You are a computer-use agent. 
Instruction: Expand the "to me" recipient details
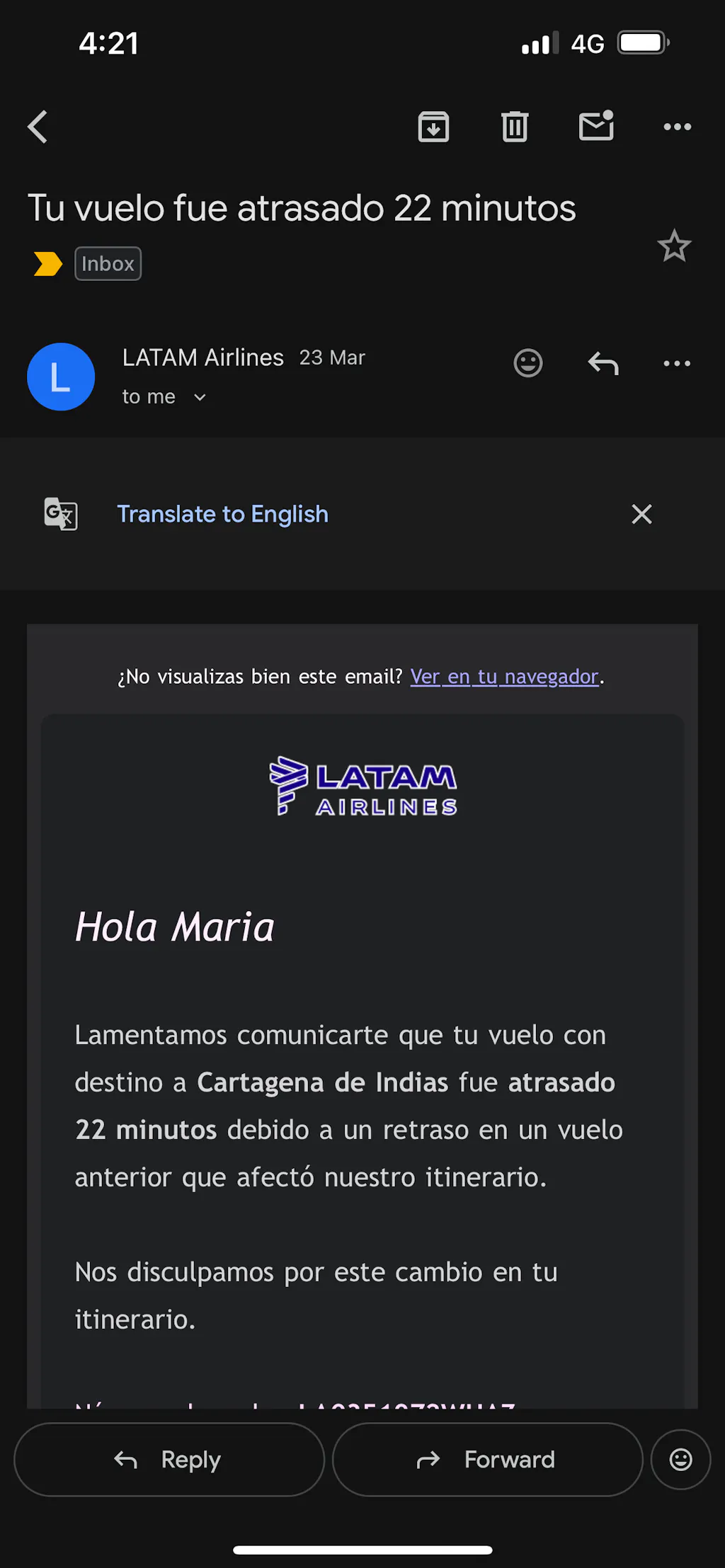coord(200,397)
